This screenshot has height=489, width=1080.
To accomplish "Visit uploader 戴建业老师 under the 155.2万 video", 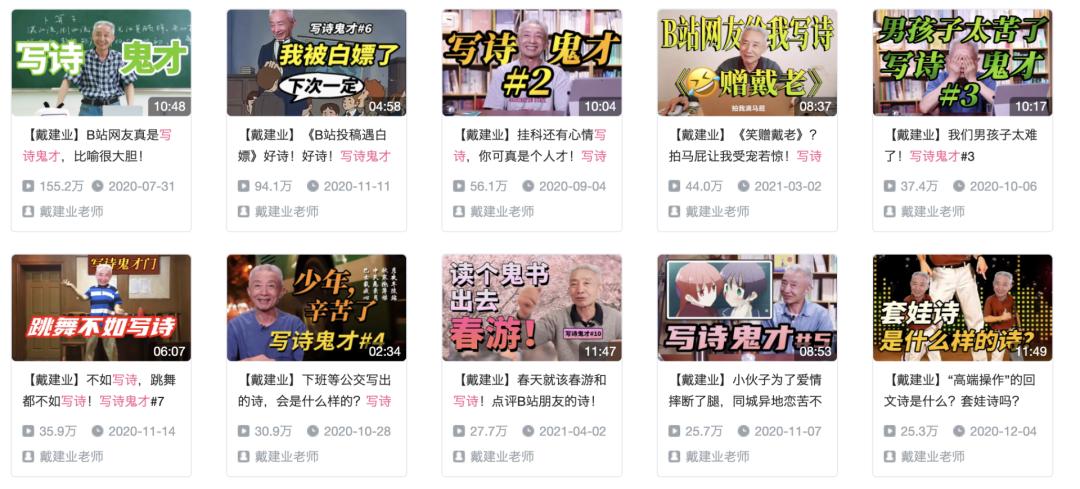I will pyautogui.click(x=70, y=211).
